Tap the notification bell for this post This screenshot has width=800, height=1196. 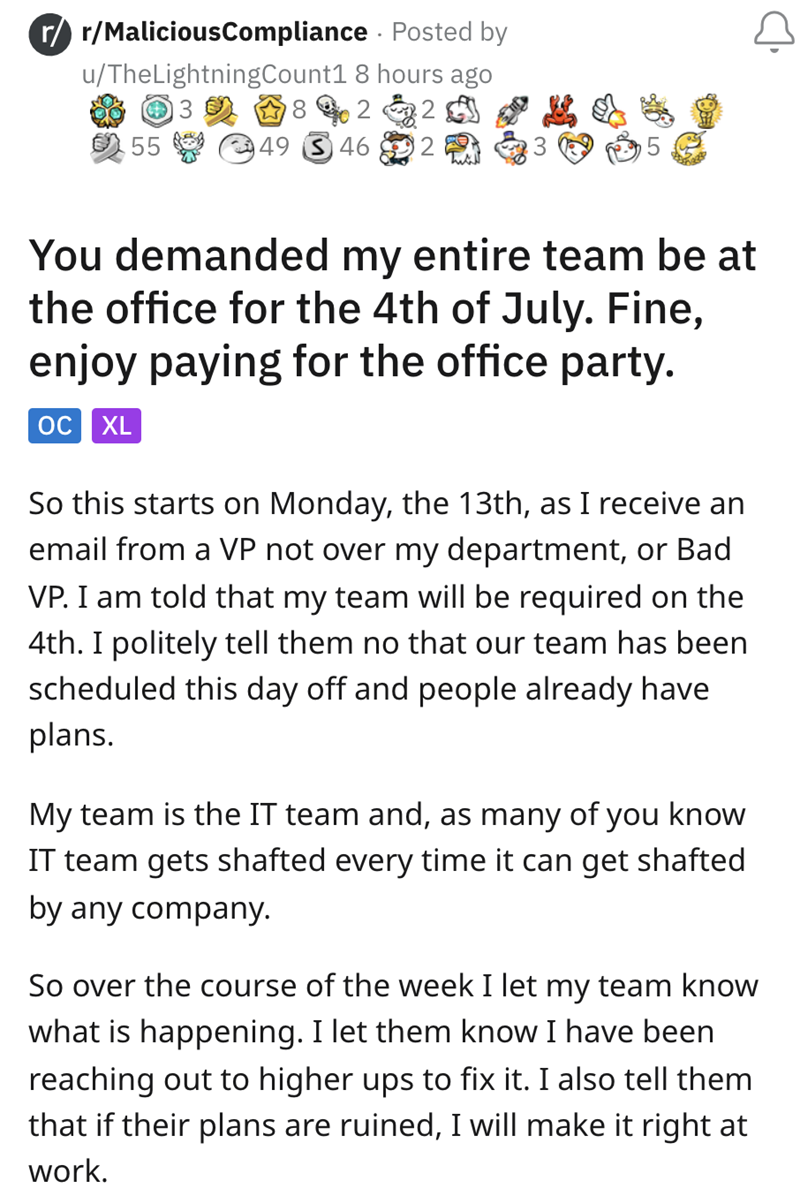pyautogui.click(x=769, y=34)
